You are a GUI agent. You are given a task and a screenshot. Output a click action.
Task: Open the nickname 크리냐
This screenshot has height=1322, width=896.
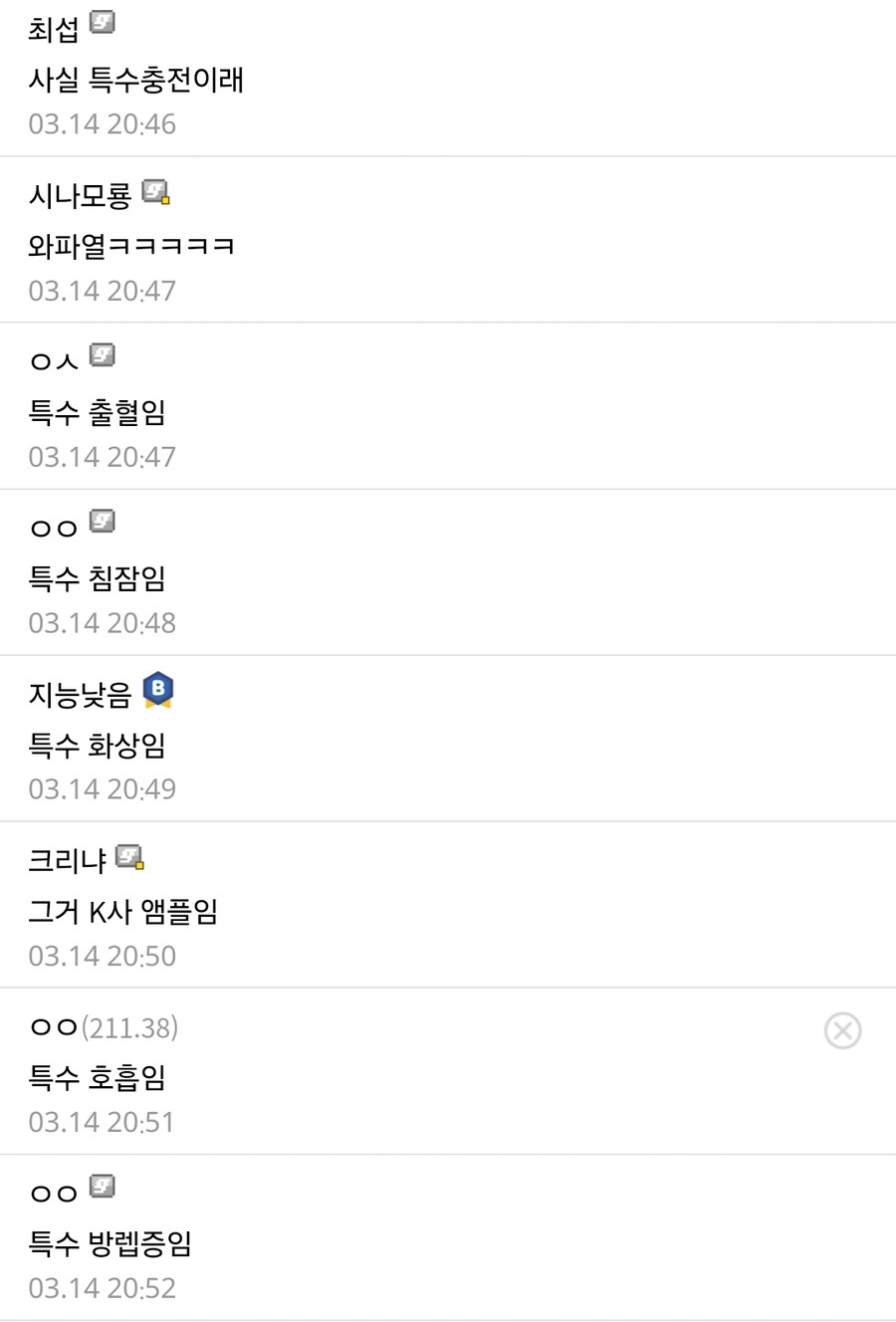tap(67, 858)
